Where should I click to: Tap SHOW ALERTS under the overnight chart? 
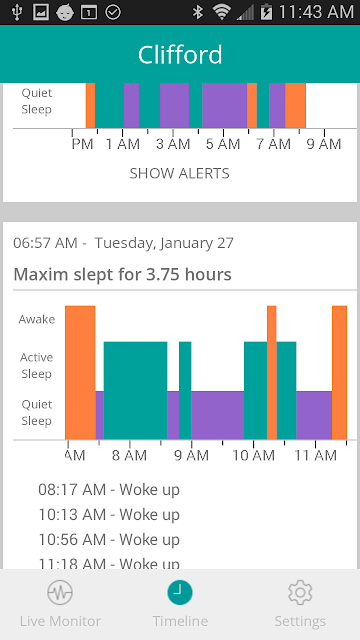click(x=180, y=173)
